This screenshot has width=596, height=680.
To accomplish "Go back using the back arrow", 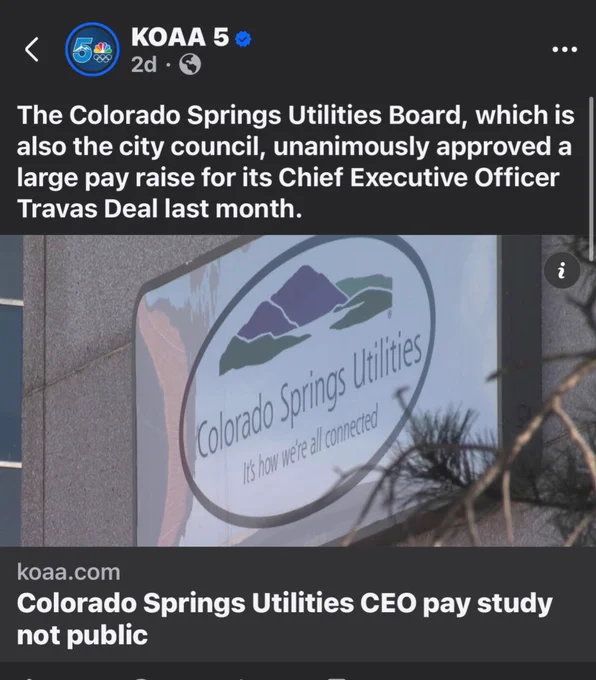I will coord(32,49).
